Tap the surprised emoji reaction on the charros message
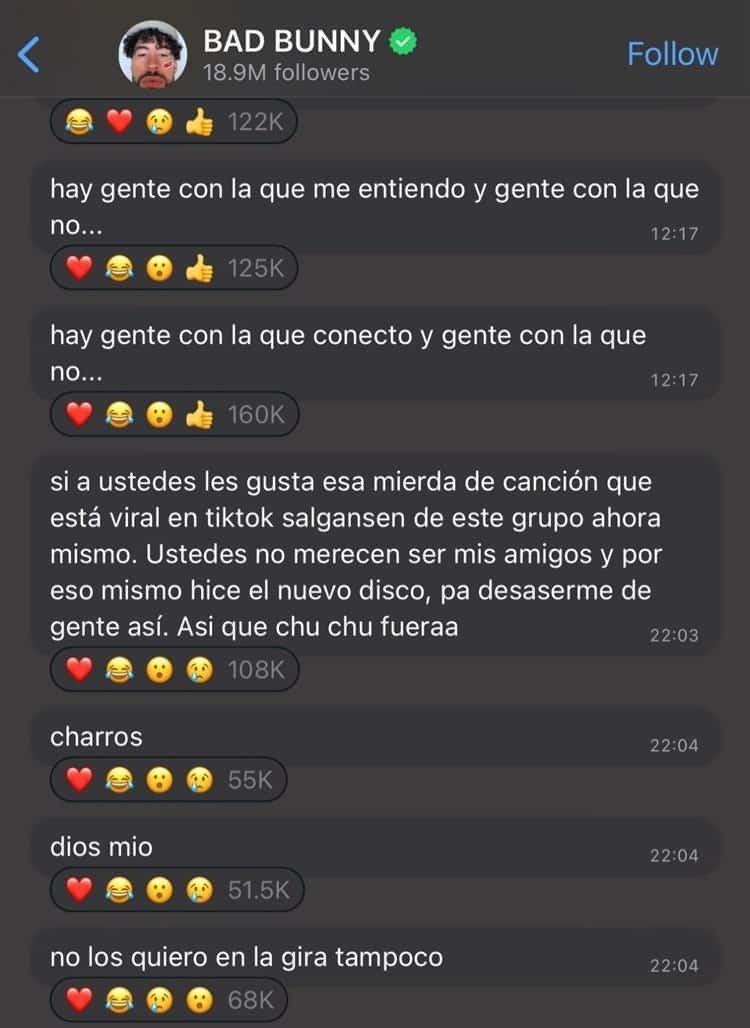Viewport: 750px width, 1028px height. click(x=160, y=778)
